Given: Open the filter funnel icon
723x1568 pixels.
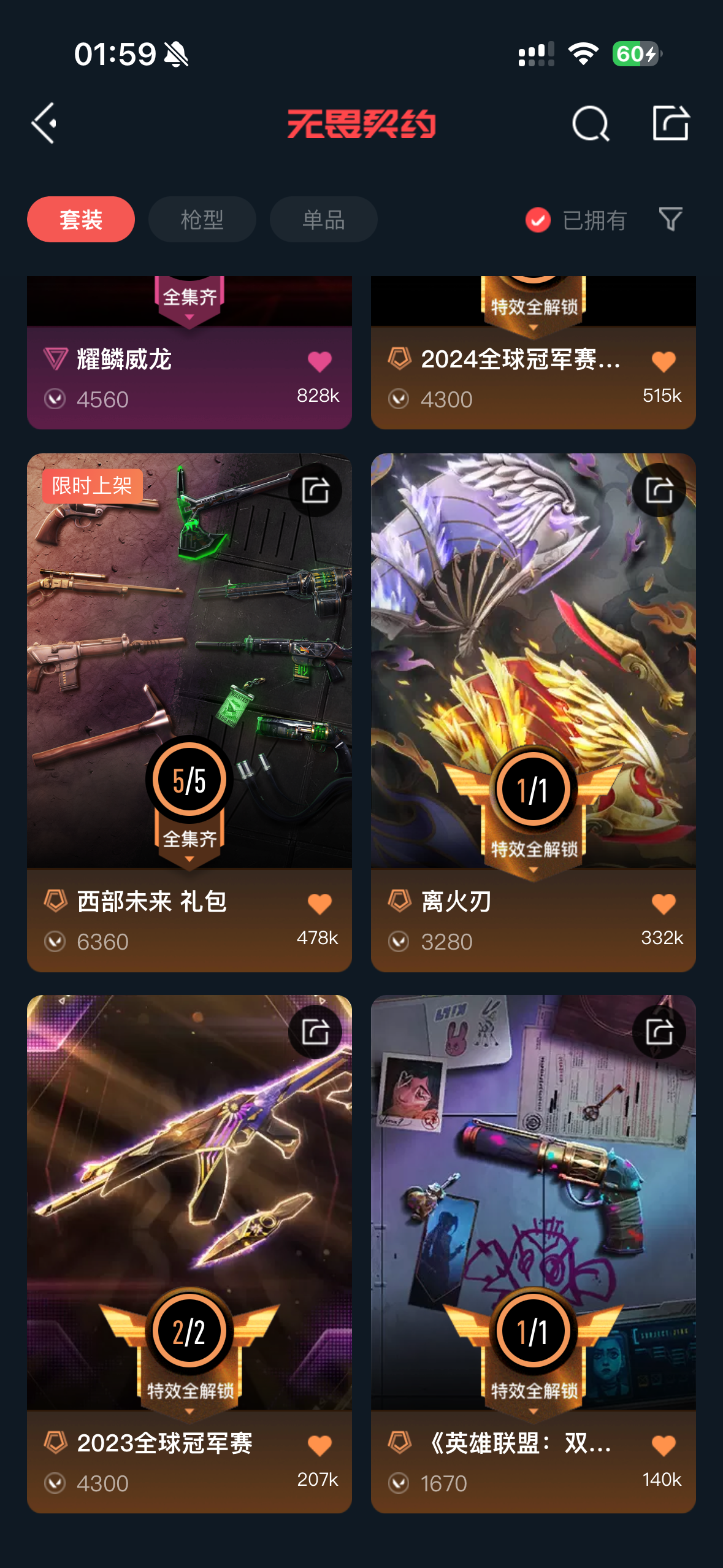Looking at the screenshot, I should point(670,219).
